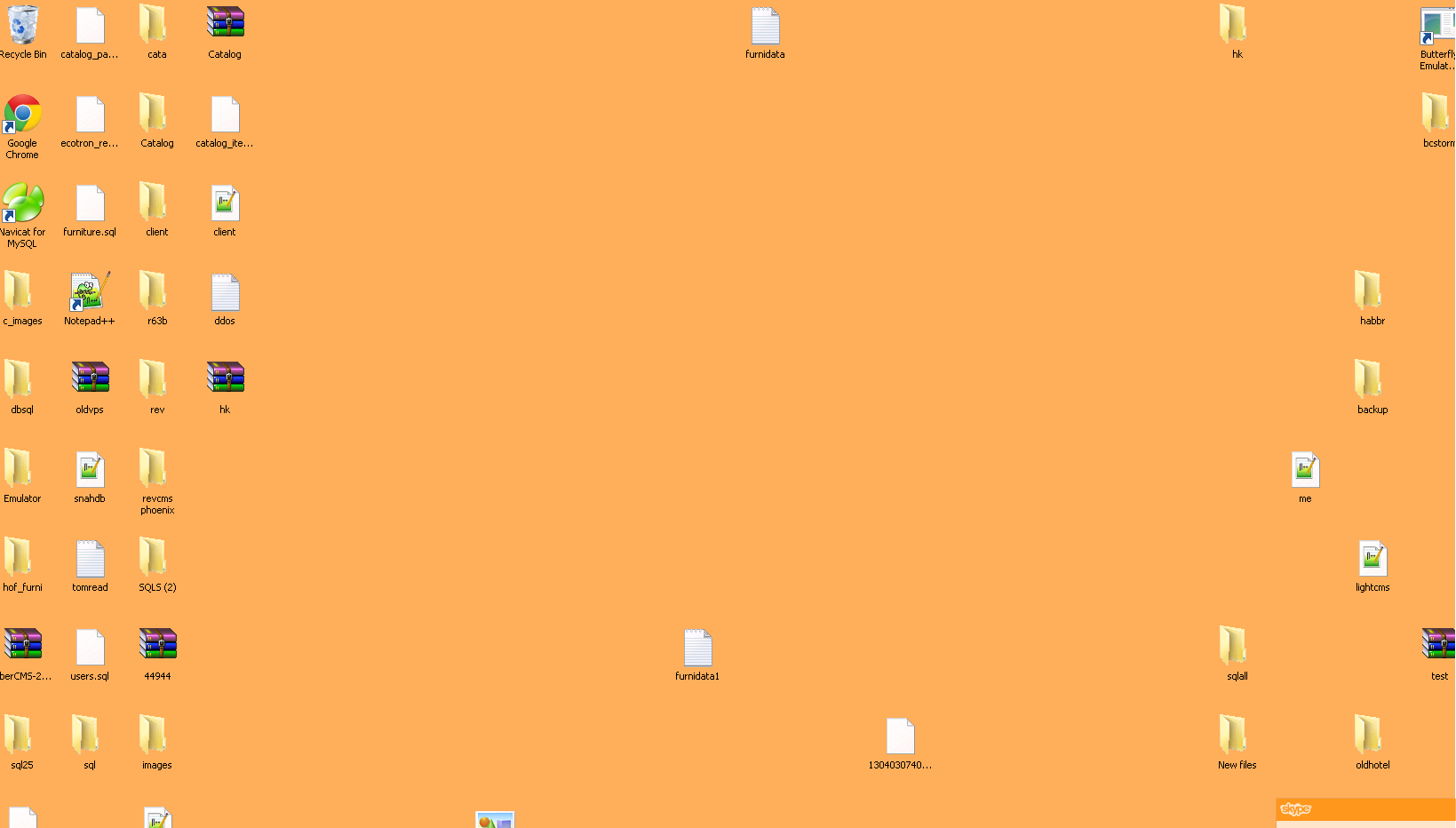The height and width of the screenshot is (828, 1456).
Task: Open the Skype notification popup
Action: [1365, 811]
